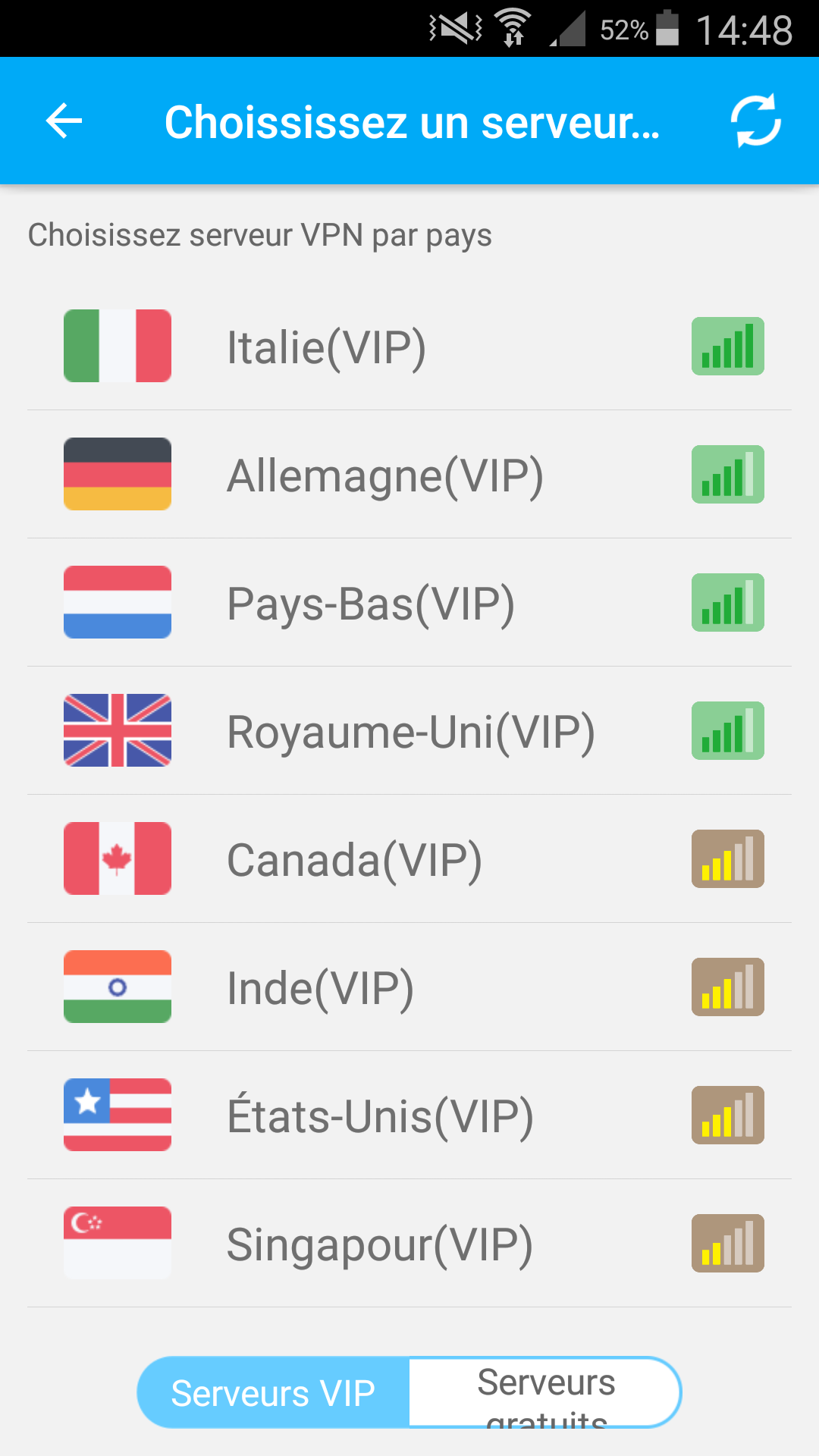Go back using the arrow

(64, 121)
